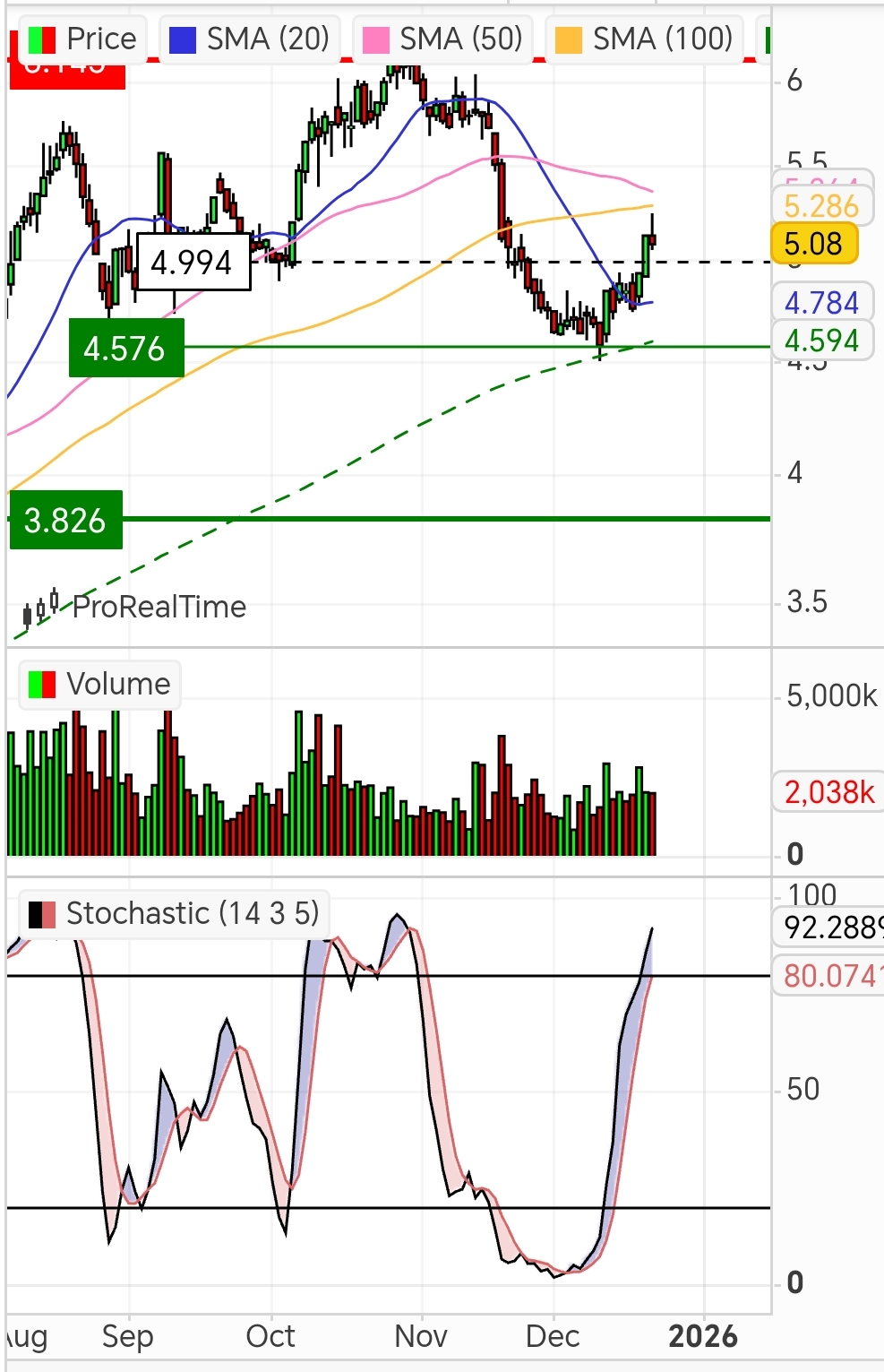Toggle the Price legend chip

pyautogui.click(x=82, y=39)
